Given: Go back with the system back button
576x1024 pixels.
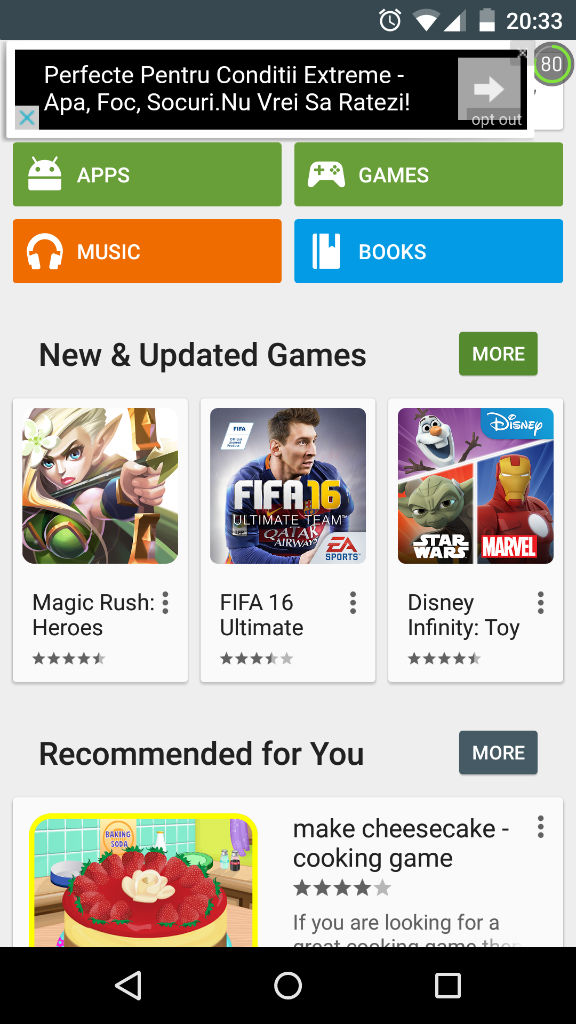Looking at the screenshot, I should (x=128, y=985).
